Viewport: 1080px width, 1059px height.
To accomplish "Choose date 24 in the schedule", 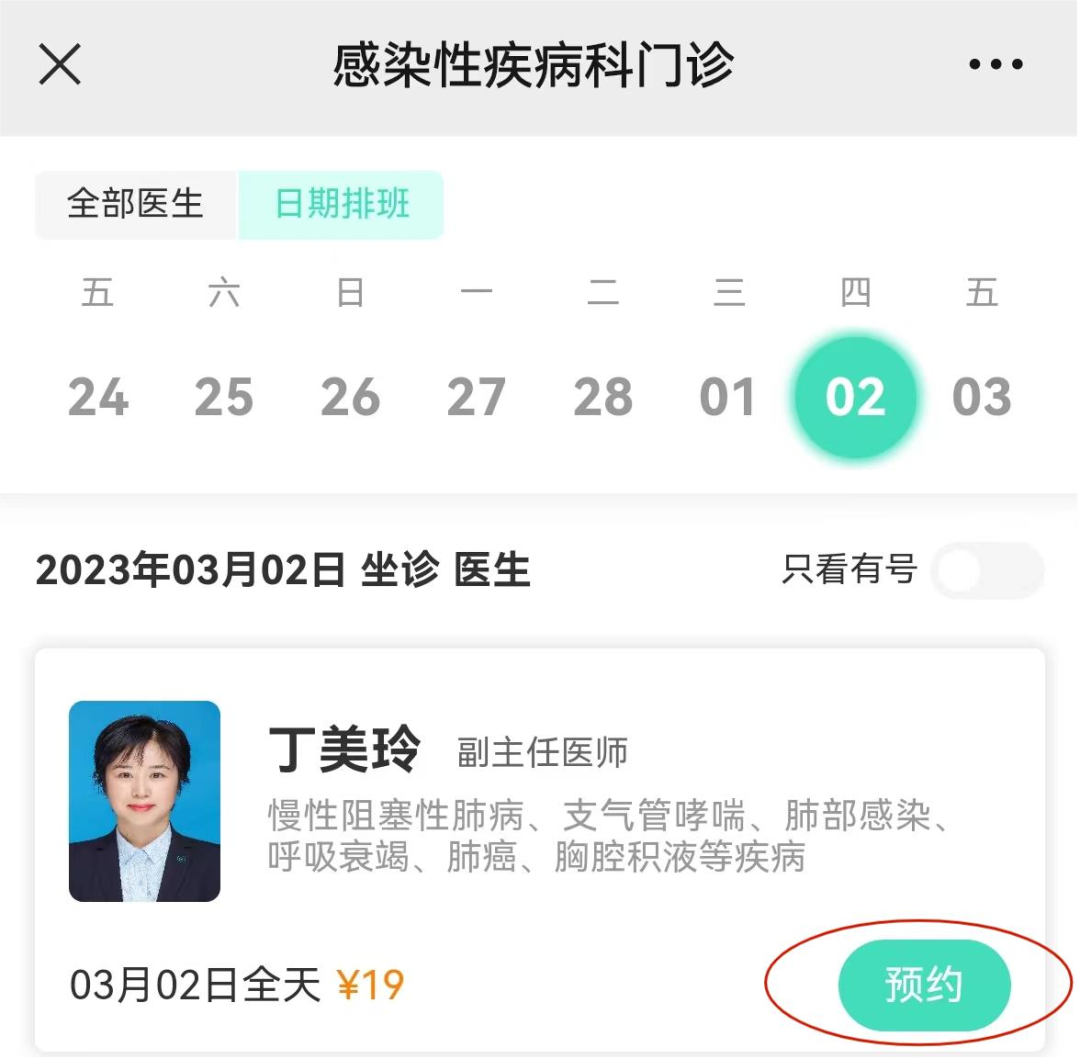I will [x=98, y=398].
